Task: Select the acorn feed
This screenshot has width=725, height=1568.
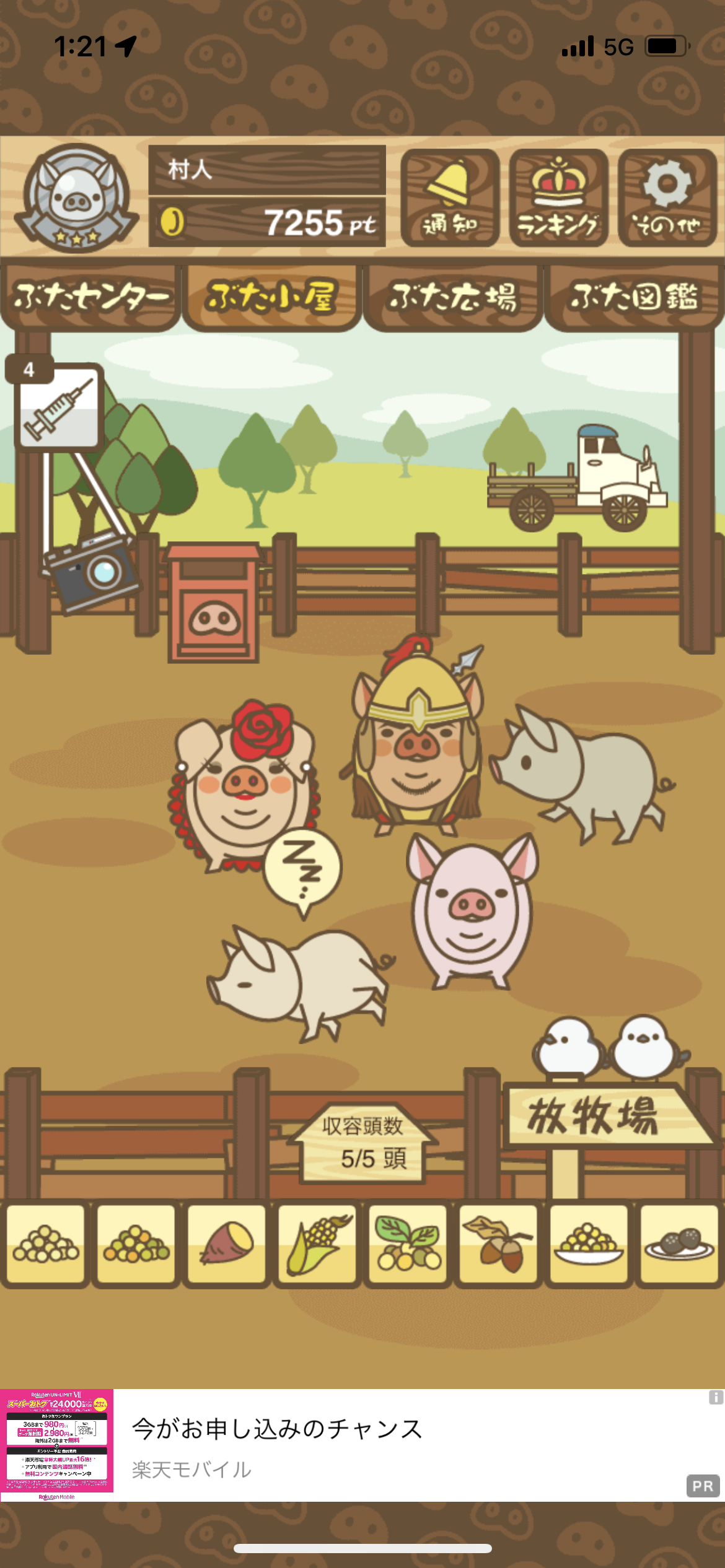Action: tap(498, 1244)
